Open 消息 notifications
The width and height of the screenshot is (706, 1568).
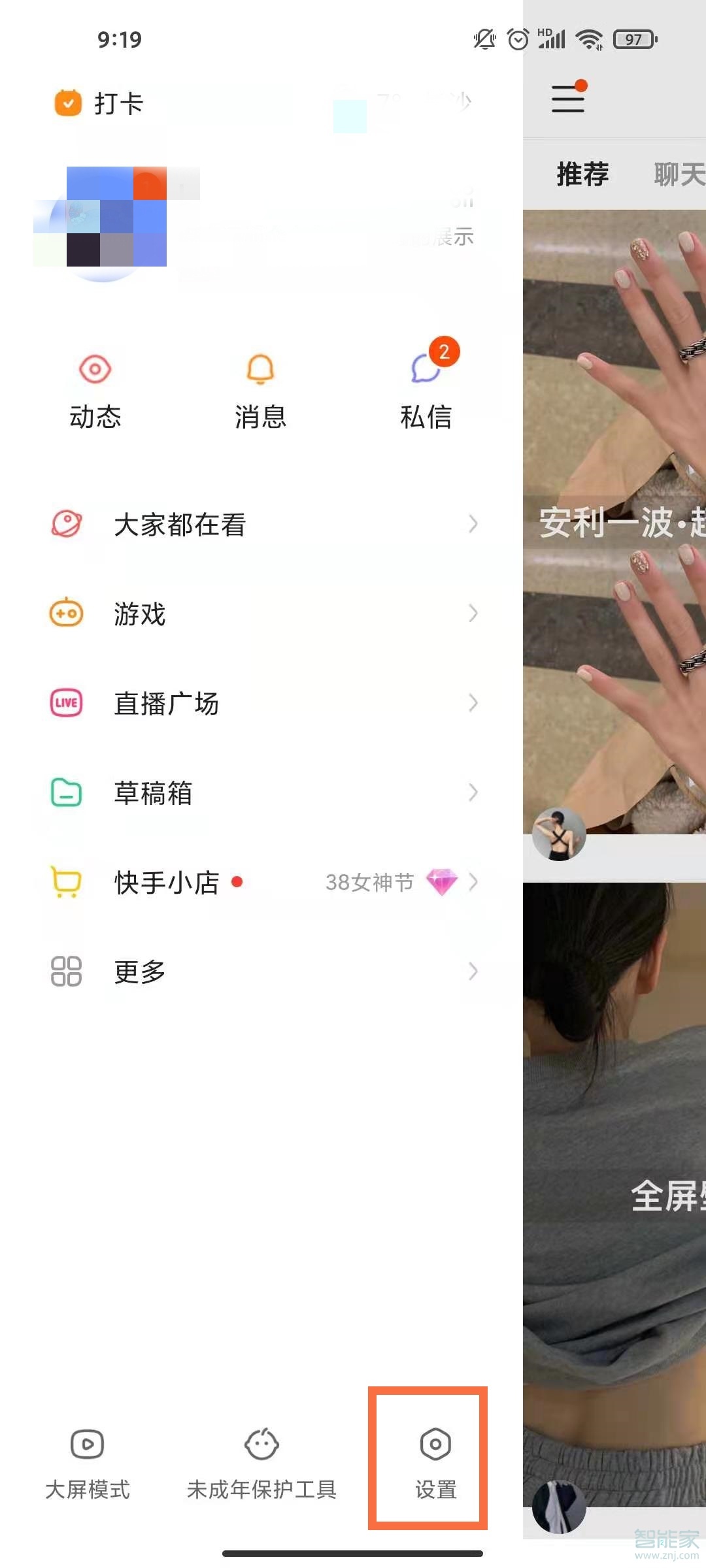[260, 390]
